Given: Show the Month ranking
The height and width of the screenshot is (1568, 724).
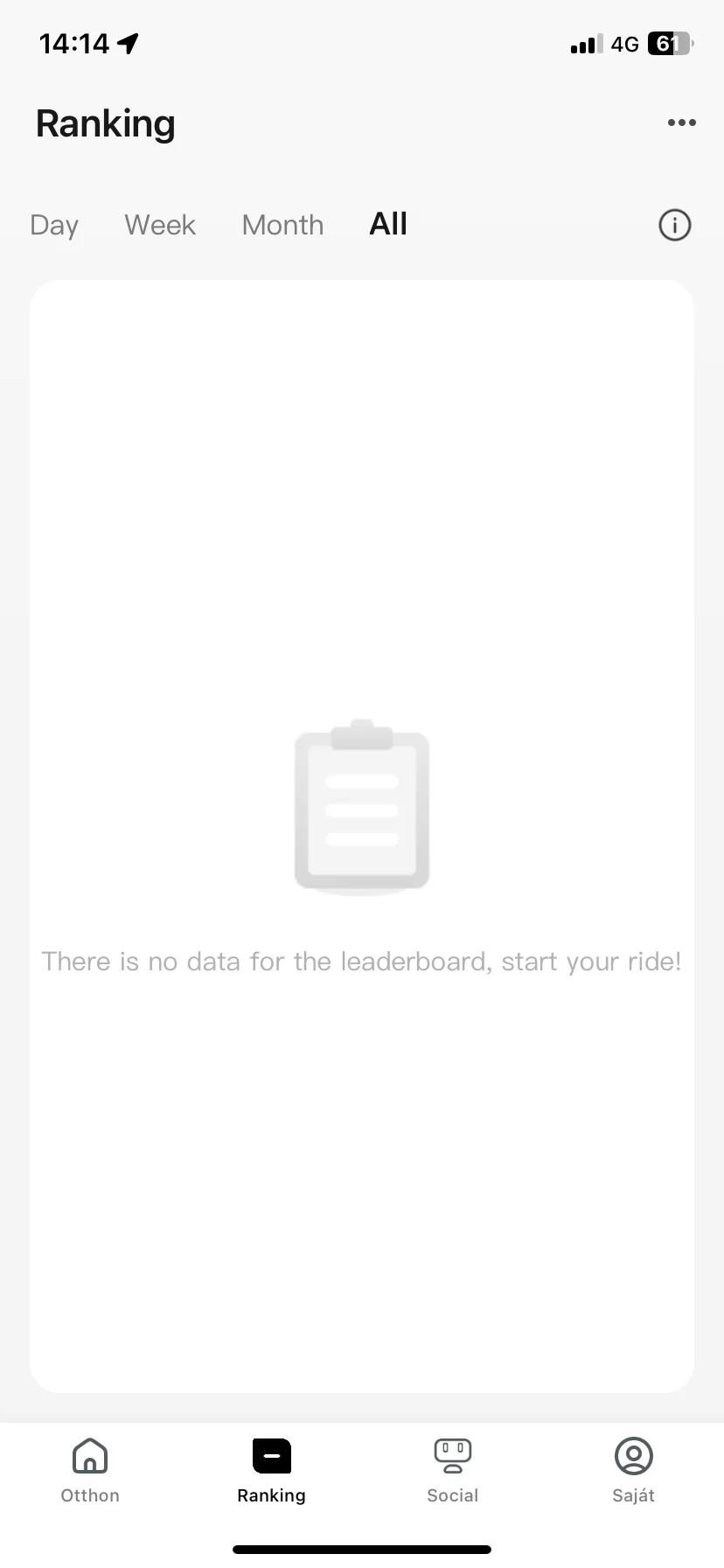Looking at the screenshot, I should 282,225.
